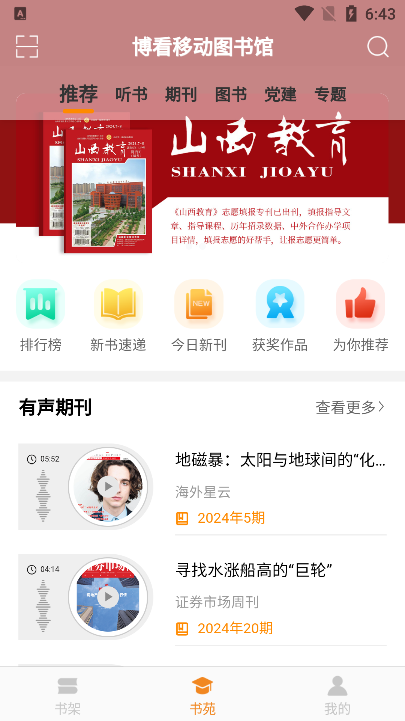Open the search magnifier icon

coord(378,46)
